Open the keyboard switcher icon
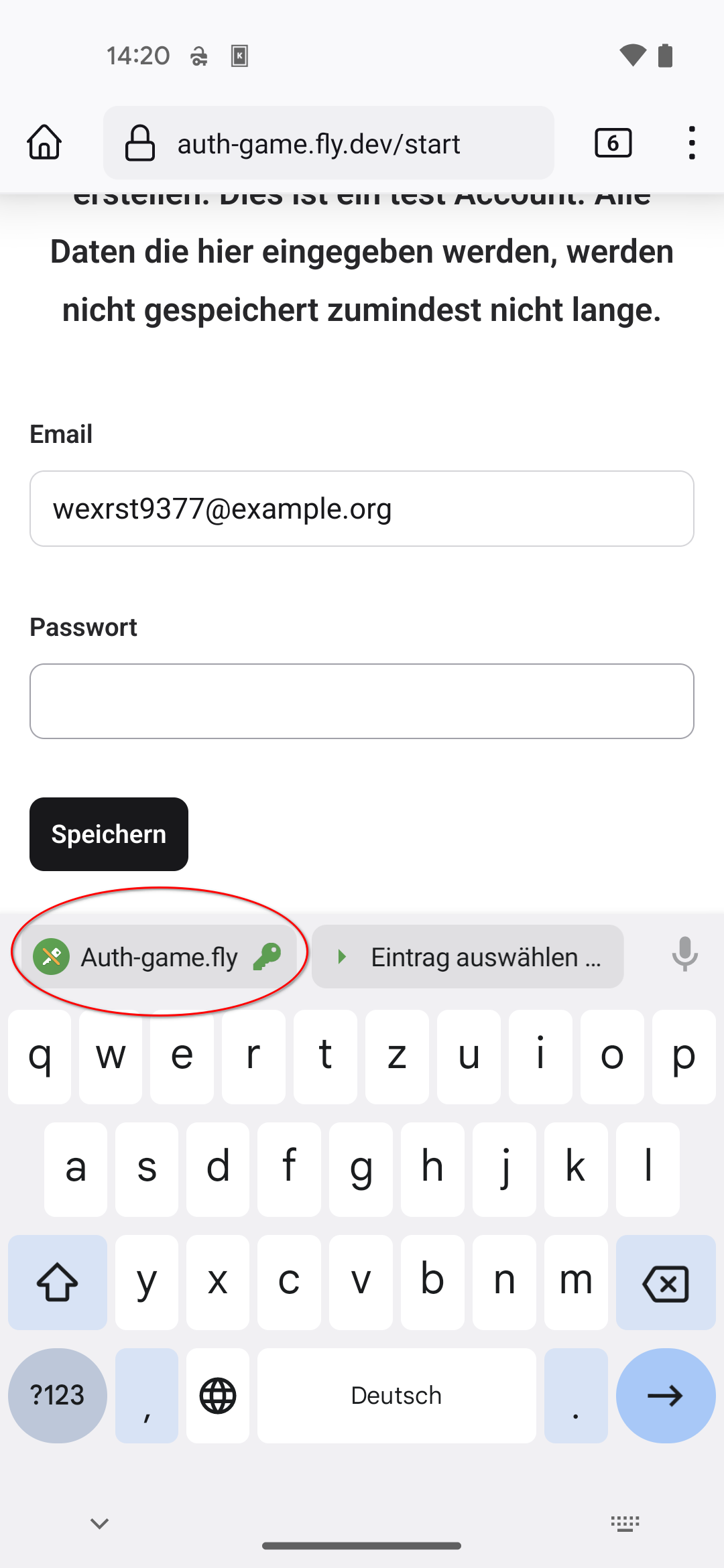Viewport: 724px width, 1568px height. (x=625, y=1524)
